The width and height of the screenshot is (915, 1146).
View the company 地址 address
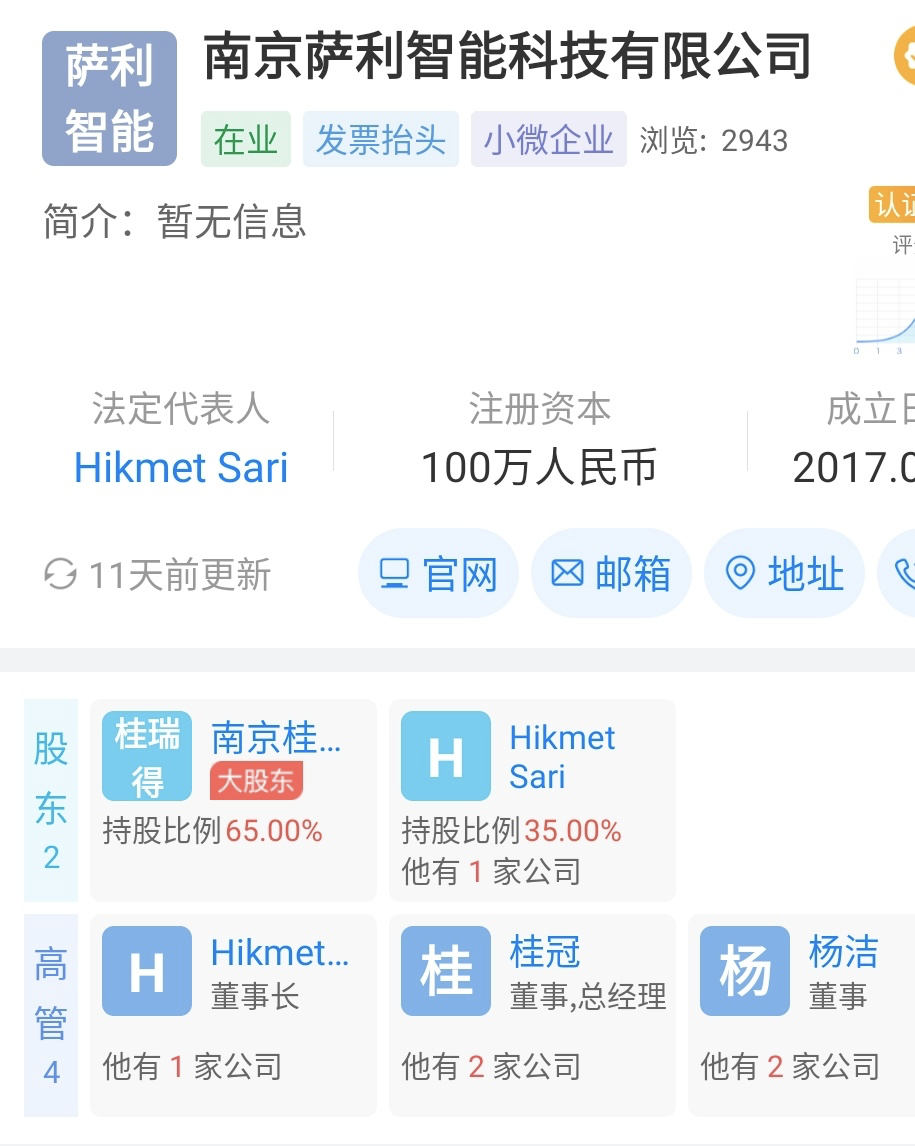point(784,574)
